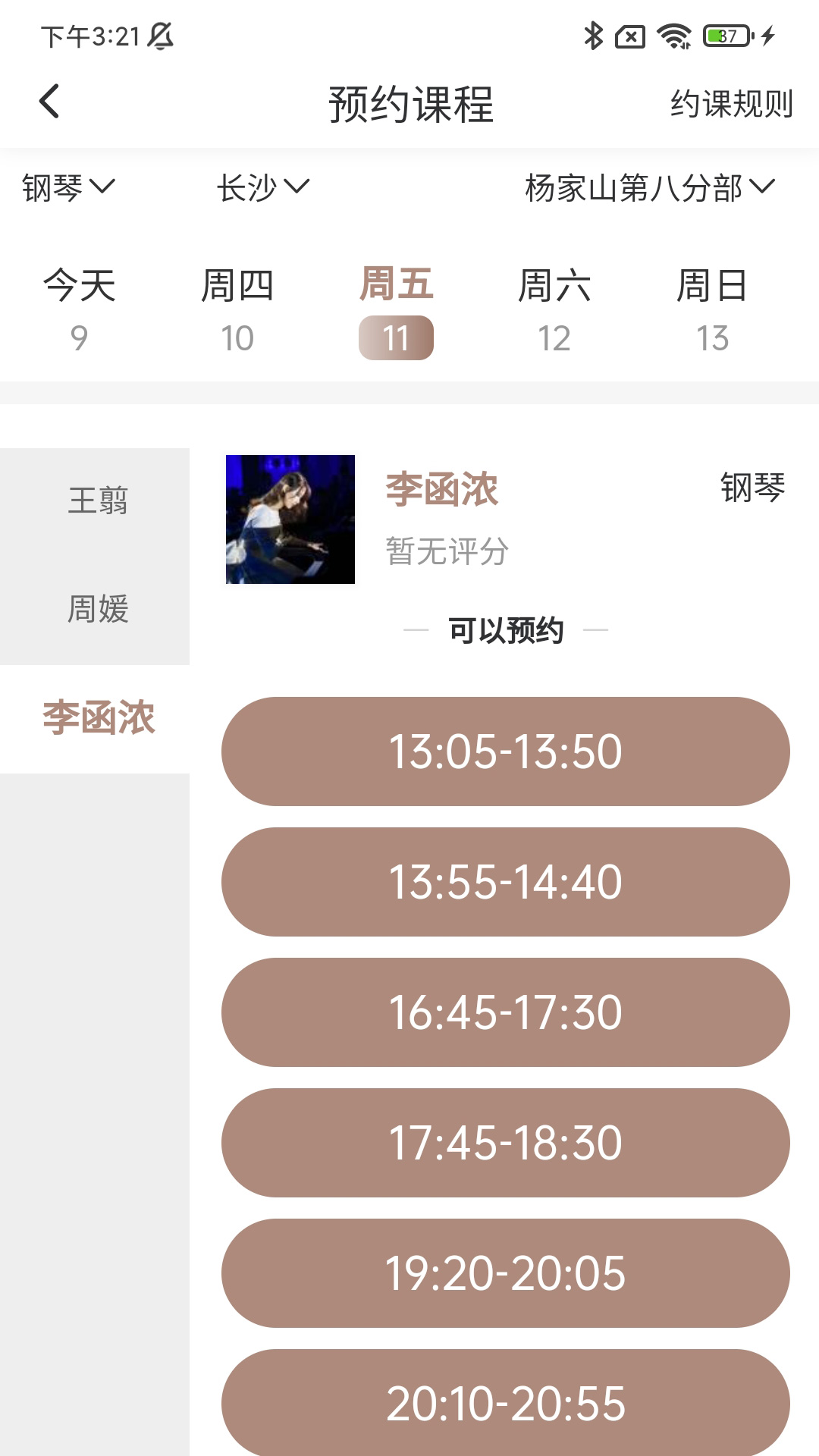Click the back arrow to return
Viewport: 819px width, 1456px height.
point(50,101)
